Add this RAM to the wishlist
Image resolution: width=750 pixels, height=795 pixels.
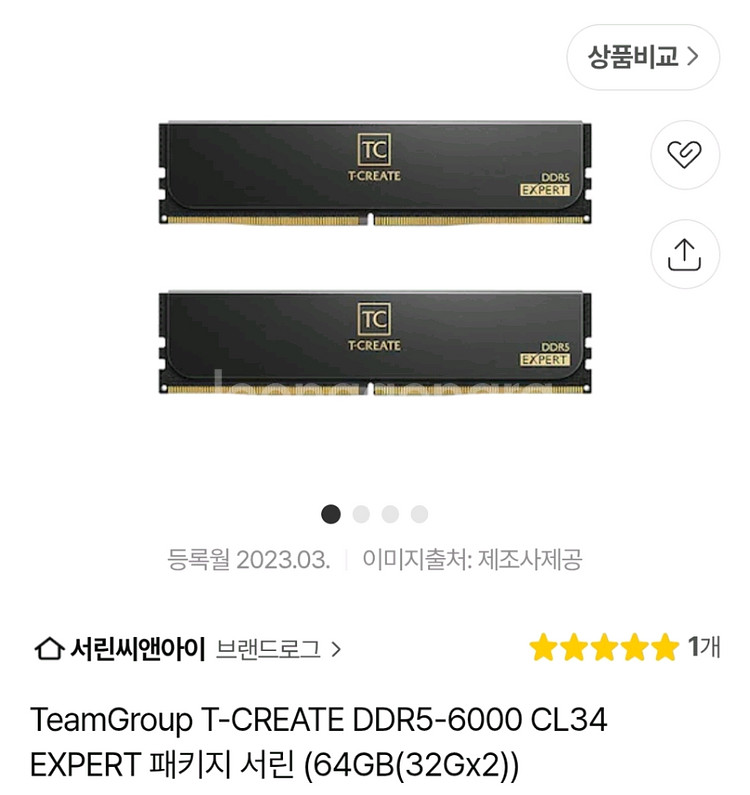tap(684, 155)
